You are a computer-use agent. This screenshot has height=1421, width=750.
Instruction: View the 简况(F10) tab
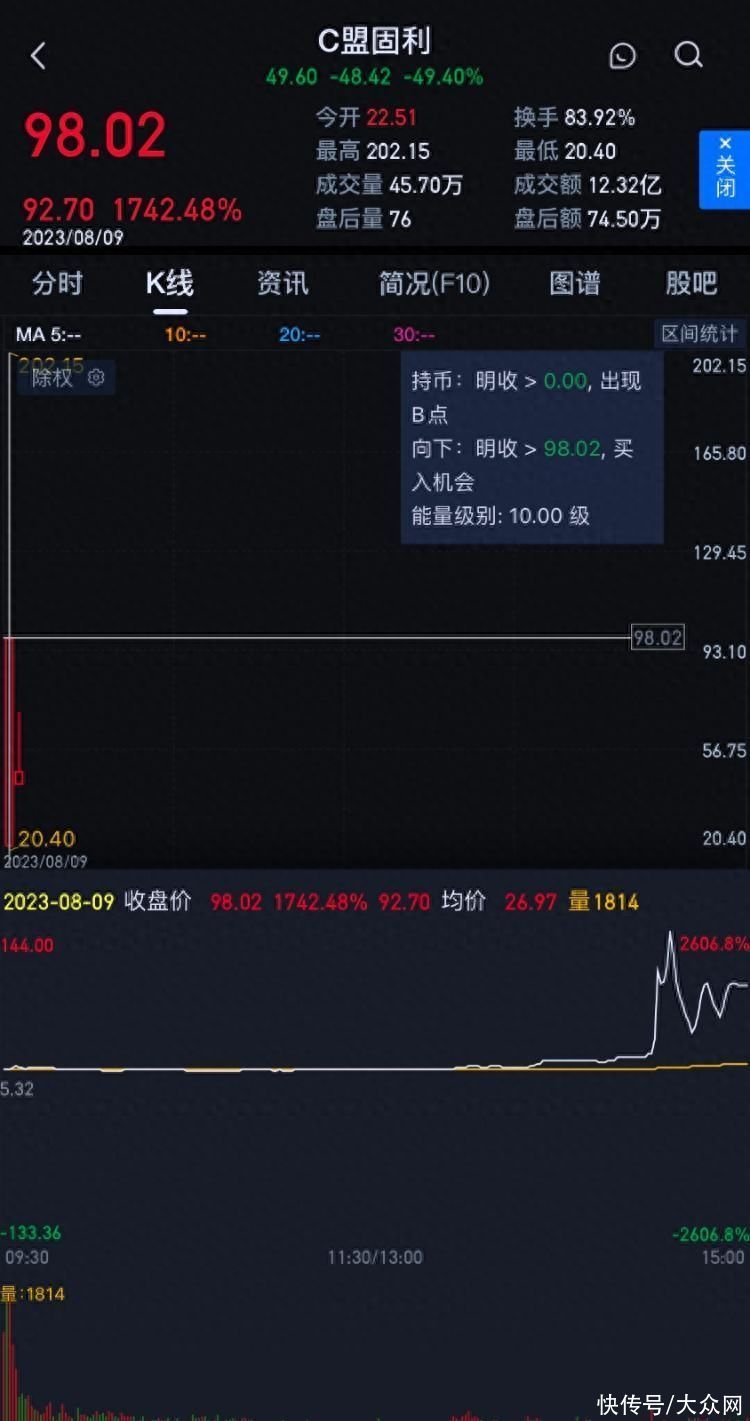433,283
